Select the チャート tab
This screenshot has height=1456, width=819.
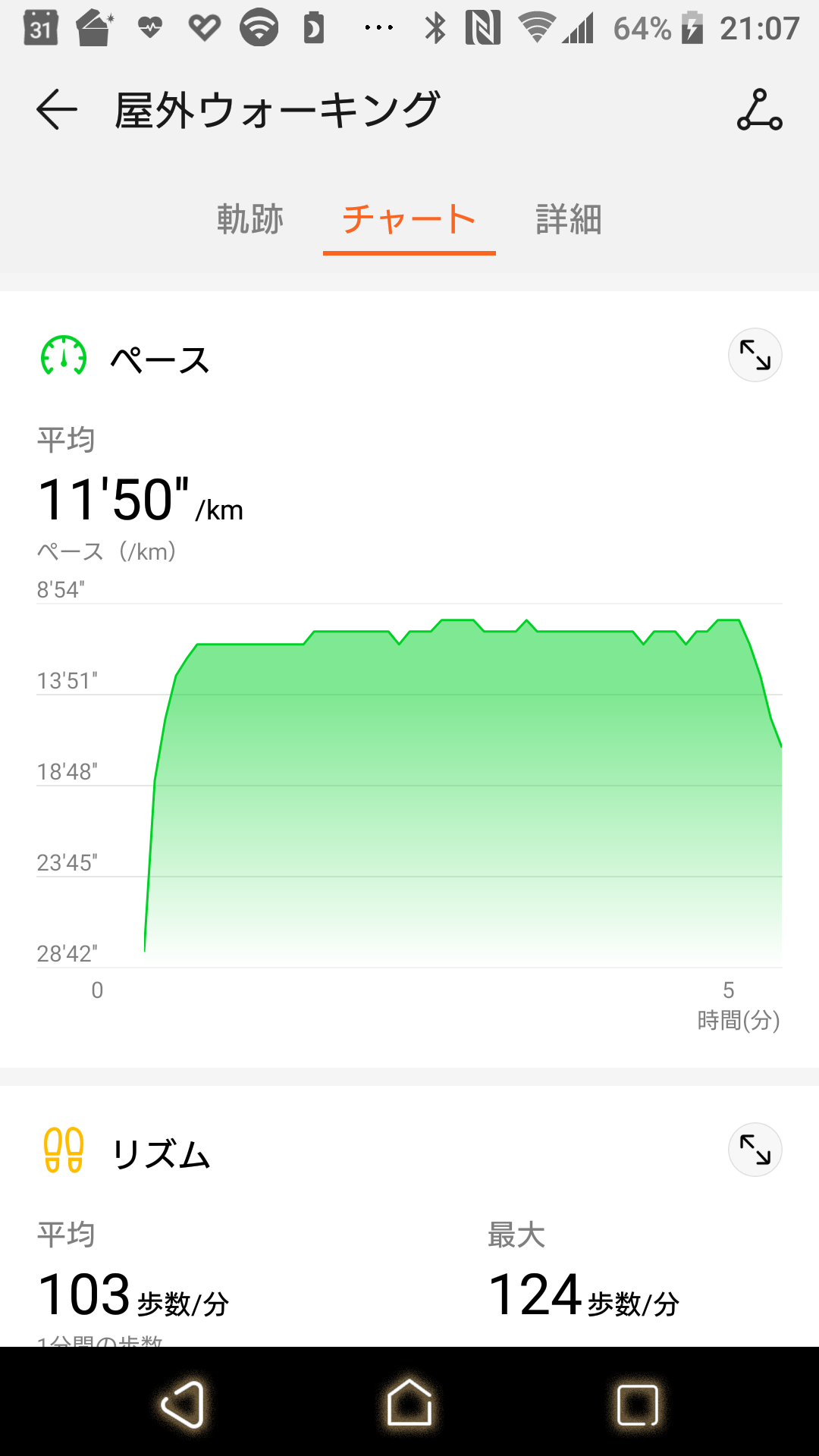[409, 219]
